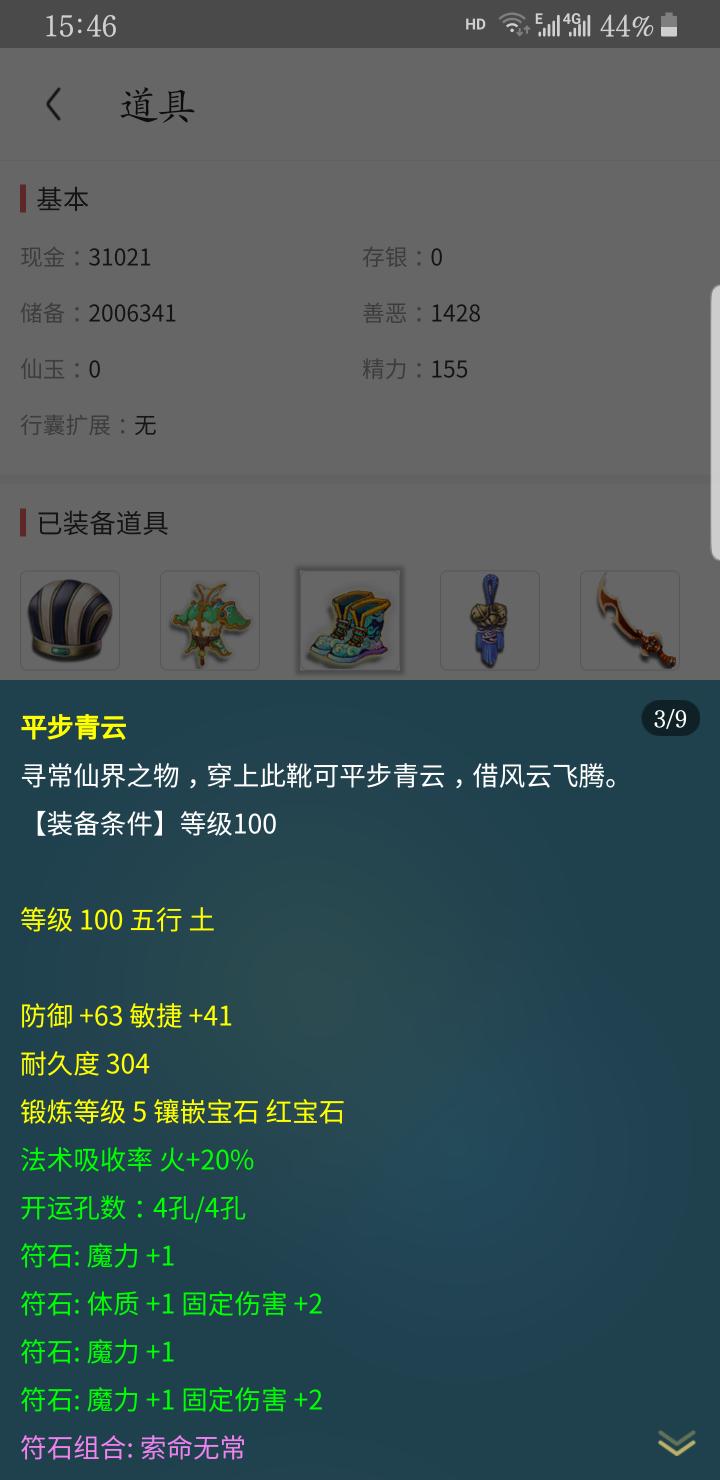Select the striped hat equipment item
The height and width of the screenshot is (1480, 720).
point(70,620)
